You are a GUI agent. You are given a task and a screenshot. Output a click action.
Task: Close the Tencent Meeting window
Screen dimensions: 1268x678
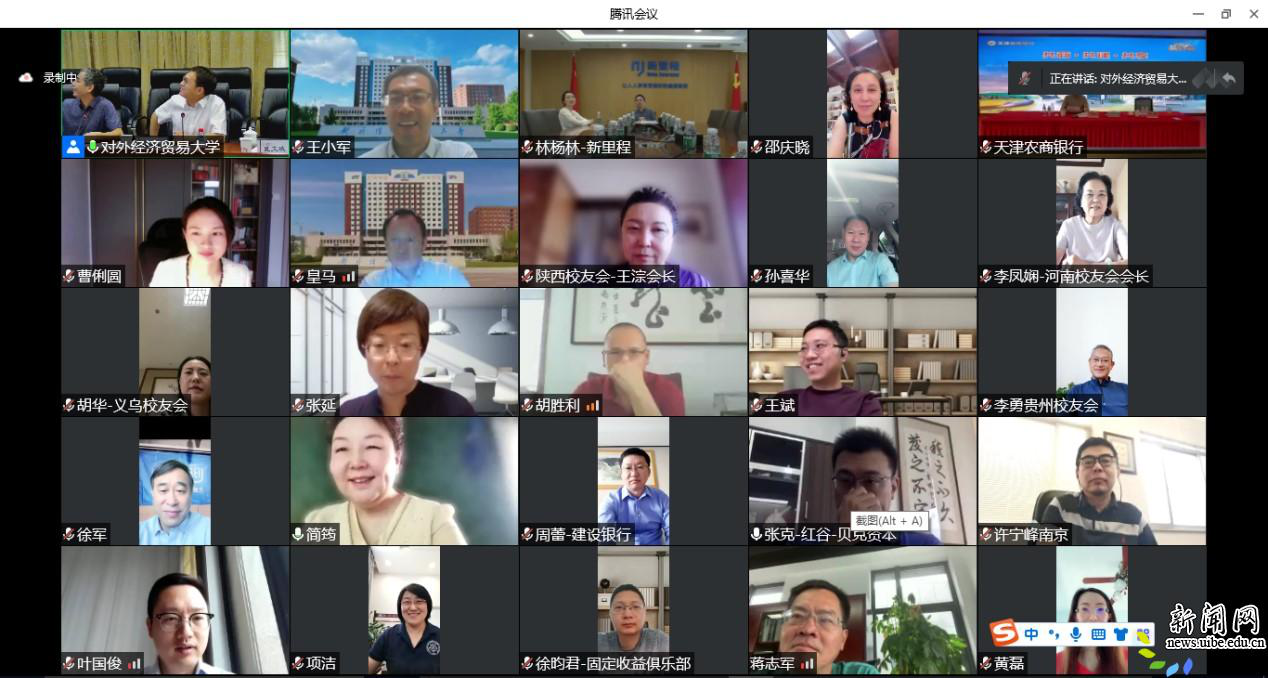[1254, 14]
